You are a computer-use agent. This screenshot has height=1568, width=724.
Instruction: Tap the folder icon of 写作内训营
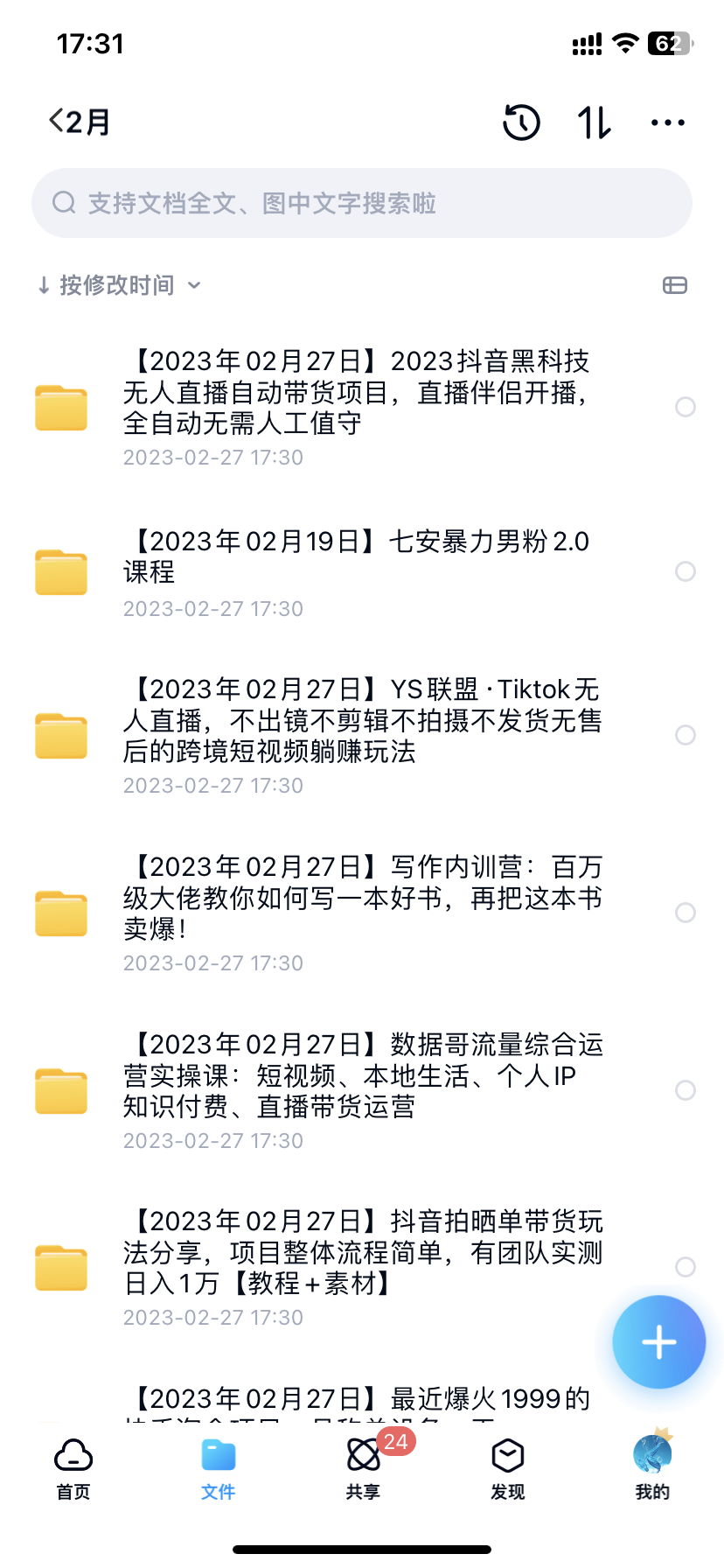point(60,913)
